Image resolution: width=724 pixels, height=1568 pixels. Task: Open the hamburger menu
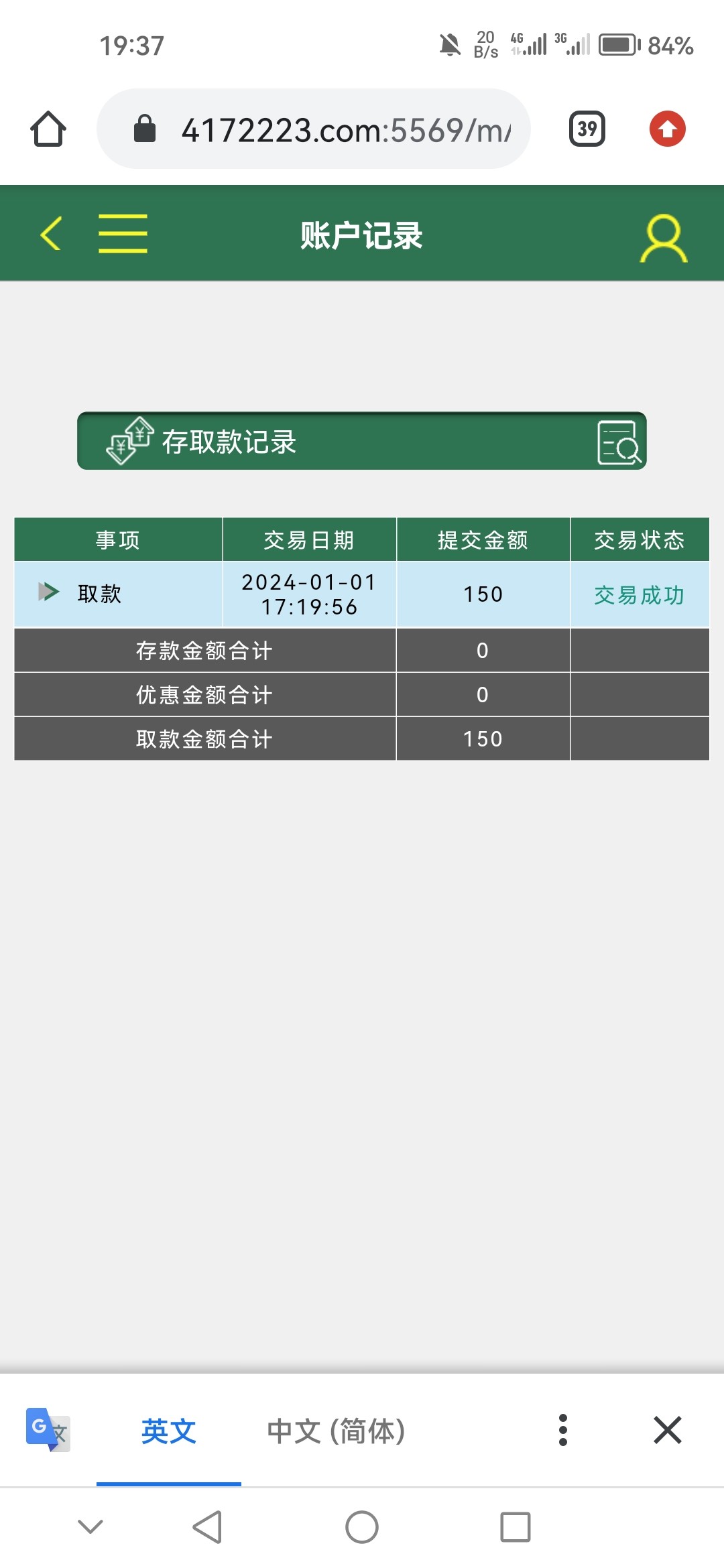[123, 234]
